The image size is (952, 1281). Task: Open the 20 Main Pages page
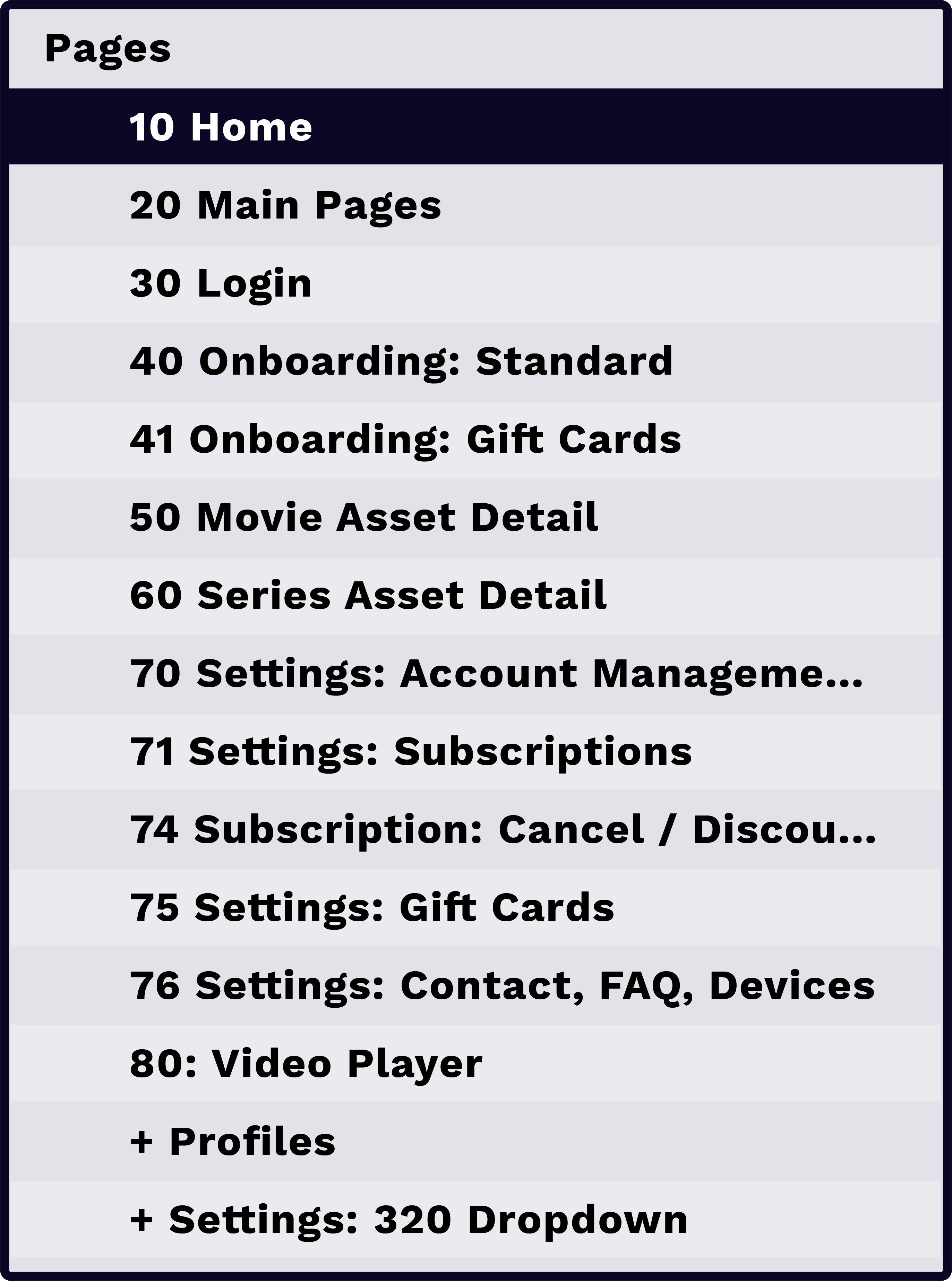(x=285, y=205)
